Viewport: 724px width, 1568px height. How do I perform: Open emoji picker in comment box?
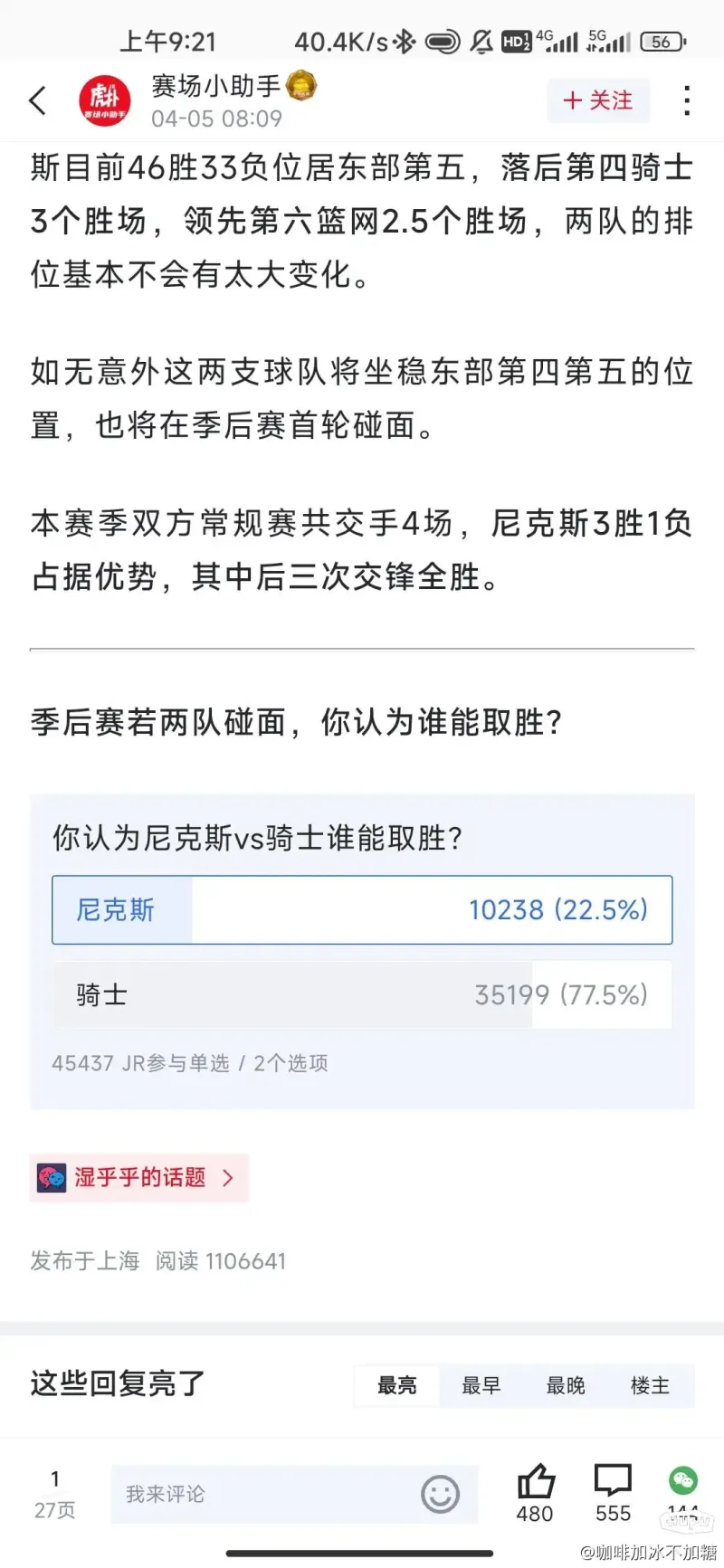441,1494
